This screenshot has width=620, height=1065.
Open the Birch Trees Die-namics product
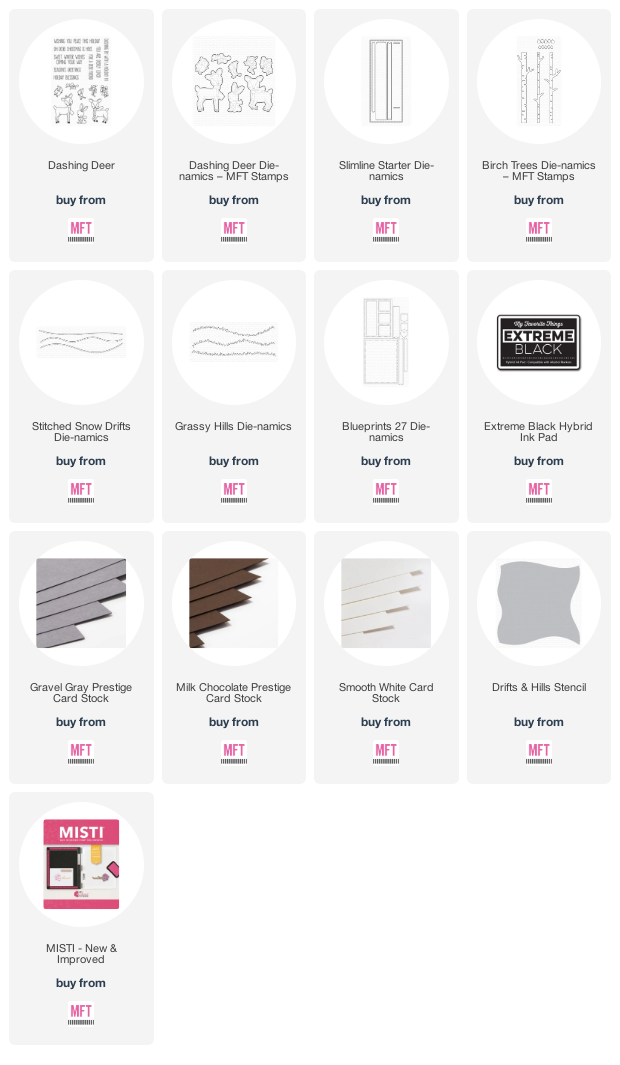coord(539,82)
